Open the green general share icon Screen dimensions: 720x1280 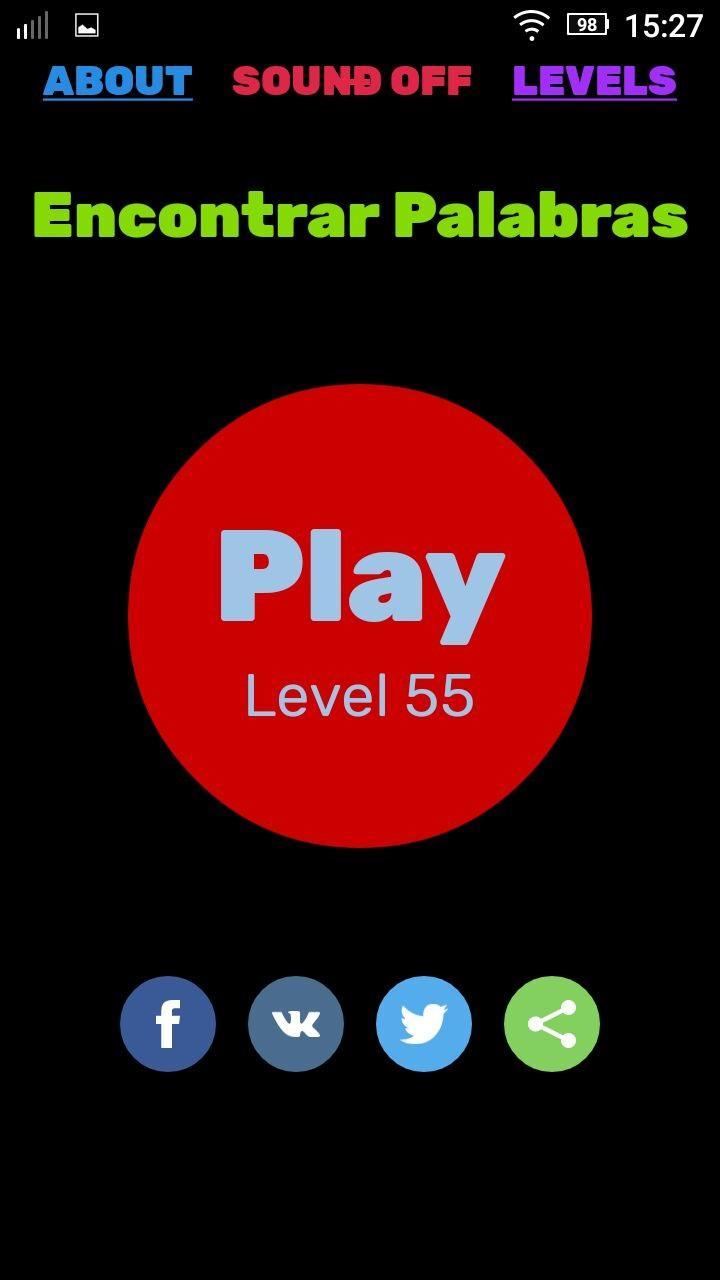(552, 1024)
